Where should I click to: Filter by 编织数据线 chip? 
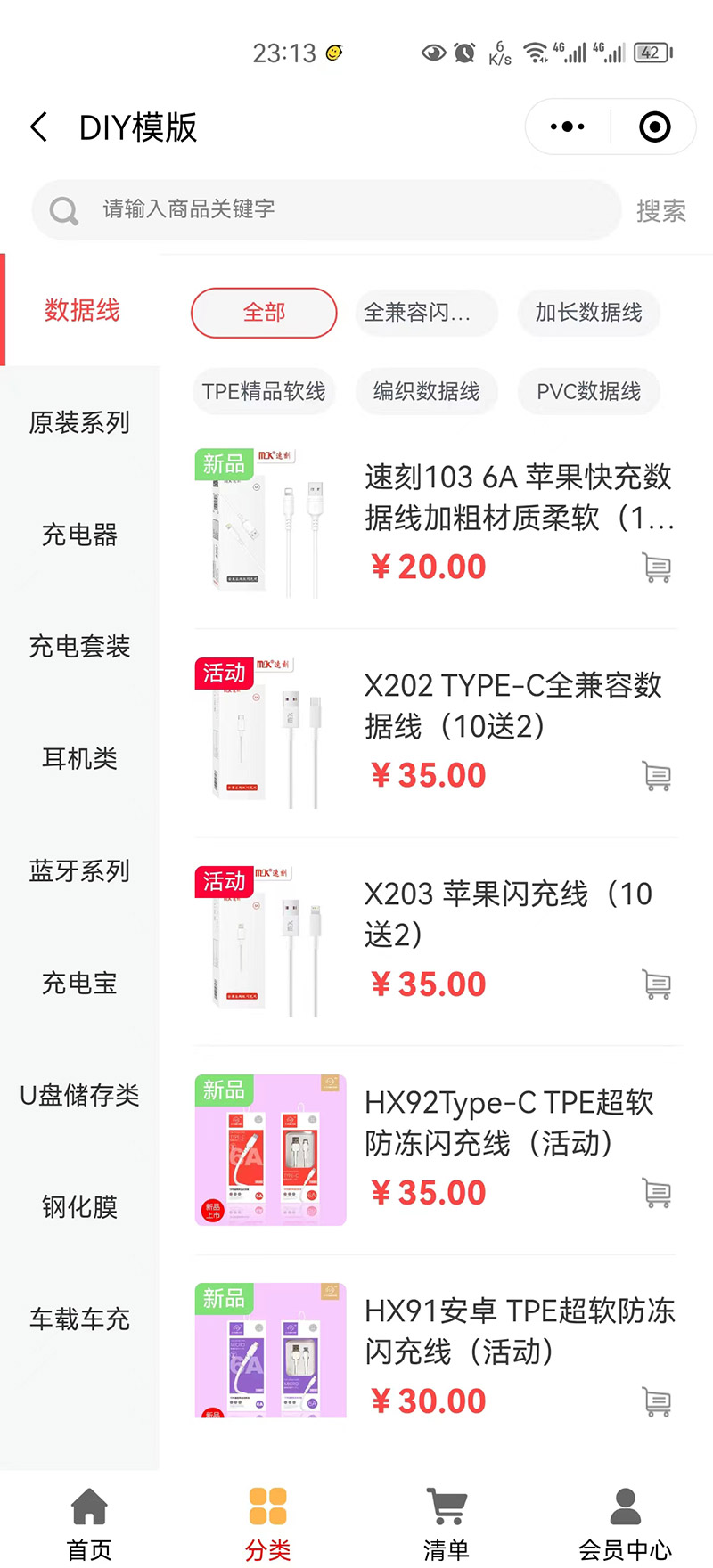click(x=426, y=391)
